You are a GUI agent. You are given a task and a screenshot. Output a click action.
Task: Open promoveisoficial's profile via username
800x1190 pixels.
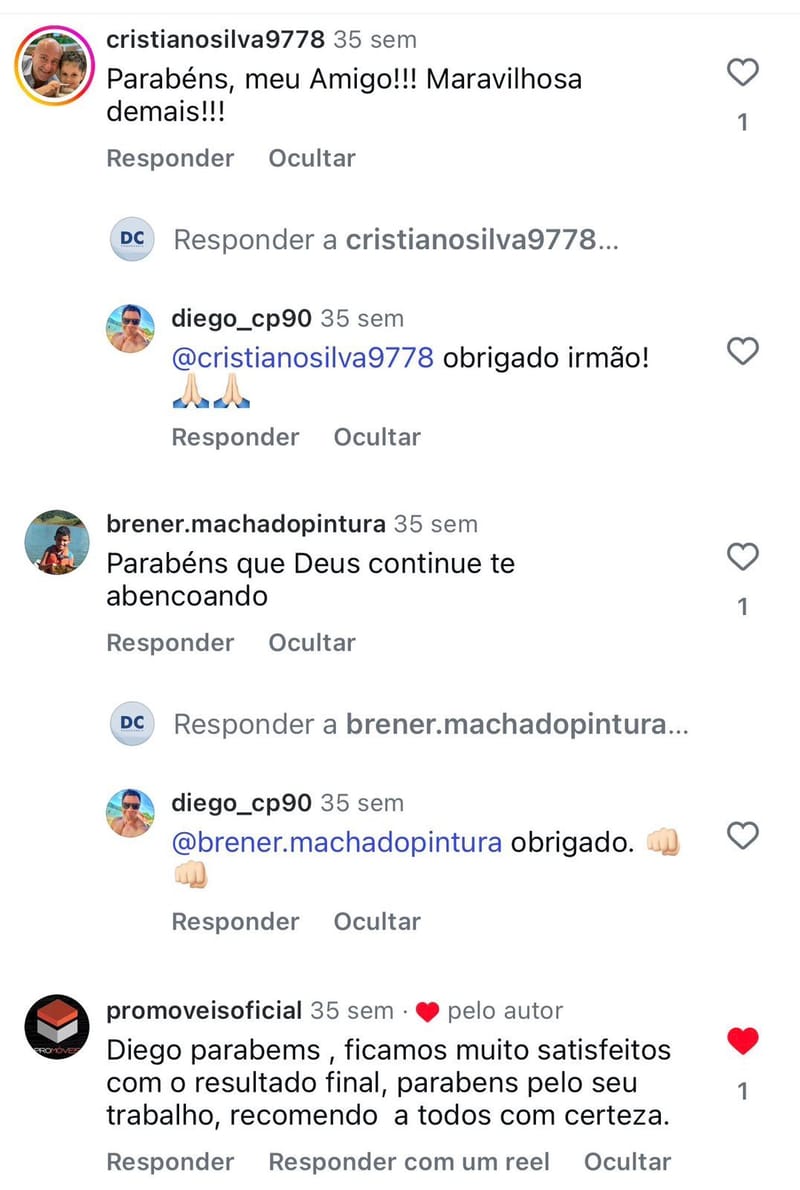204,1010
